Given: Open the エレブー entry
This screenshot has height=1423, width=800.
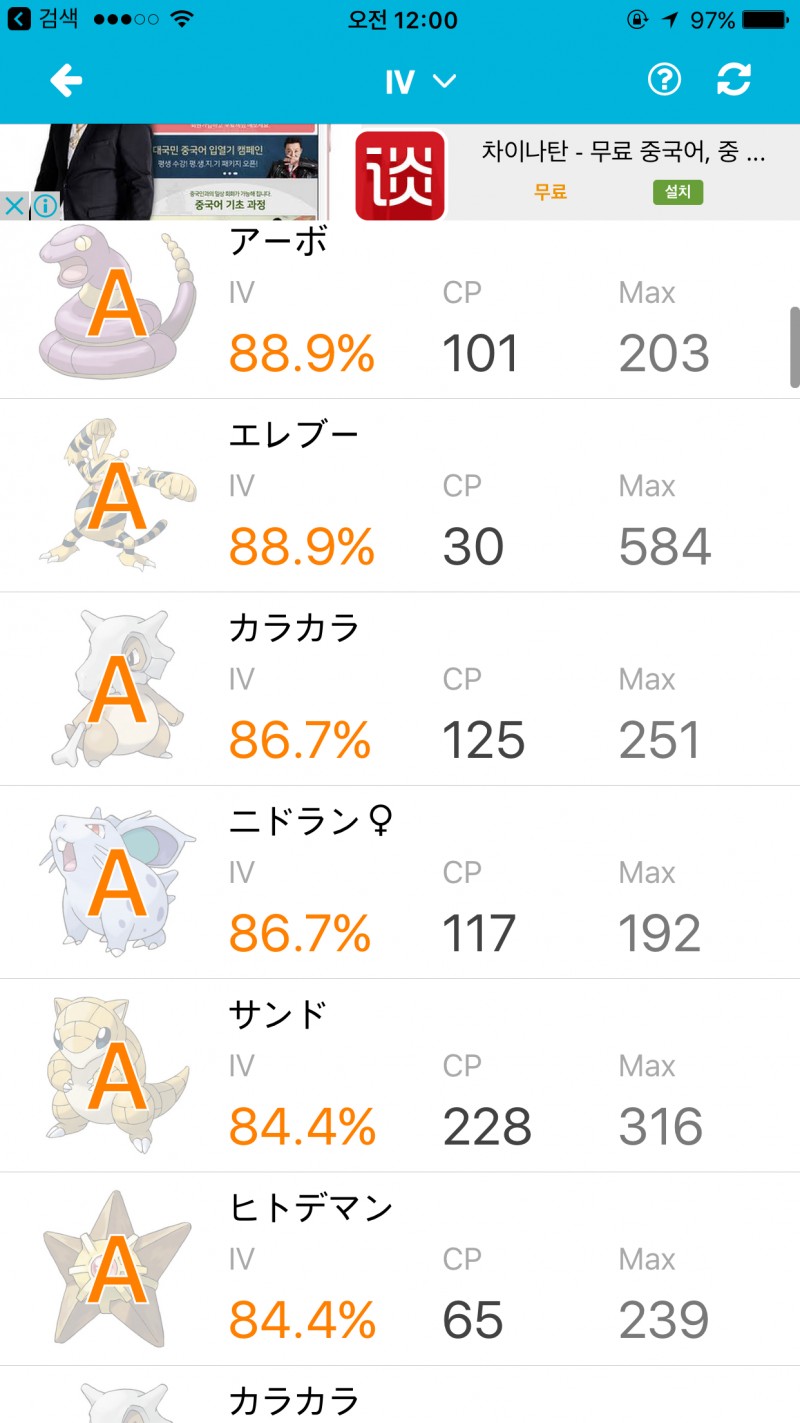Looking at the screenshot, I should tap(400, 496).
